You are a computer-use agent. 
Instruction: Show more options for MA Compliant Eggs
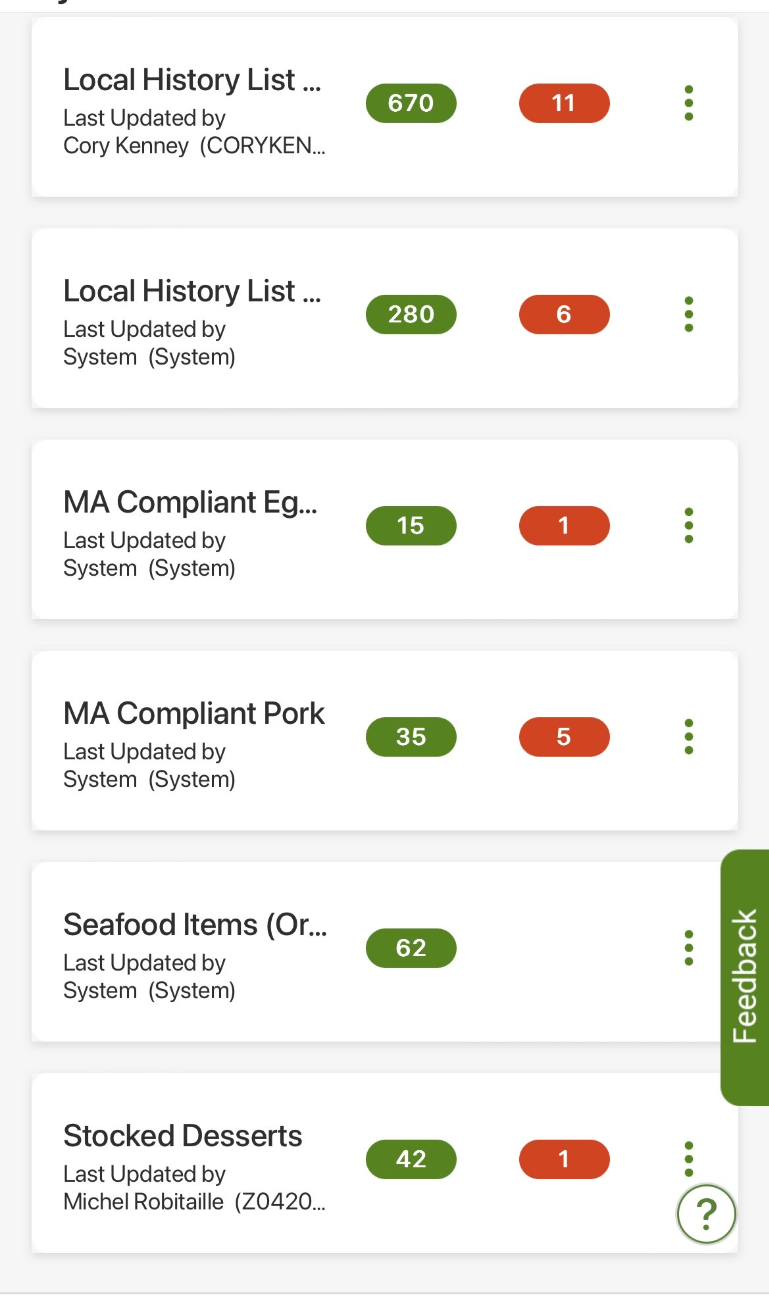coord(689,525)
